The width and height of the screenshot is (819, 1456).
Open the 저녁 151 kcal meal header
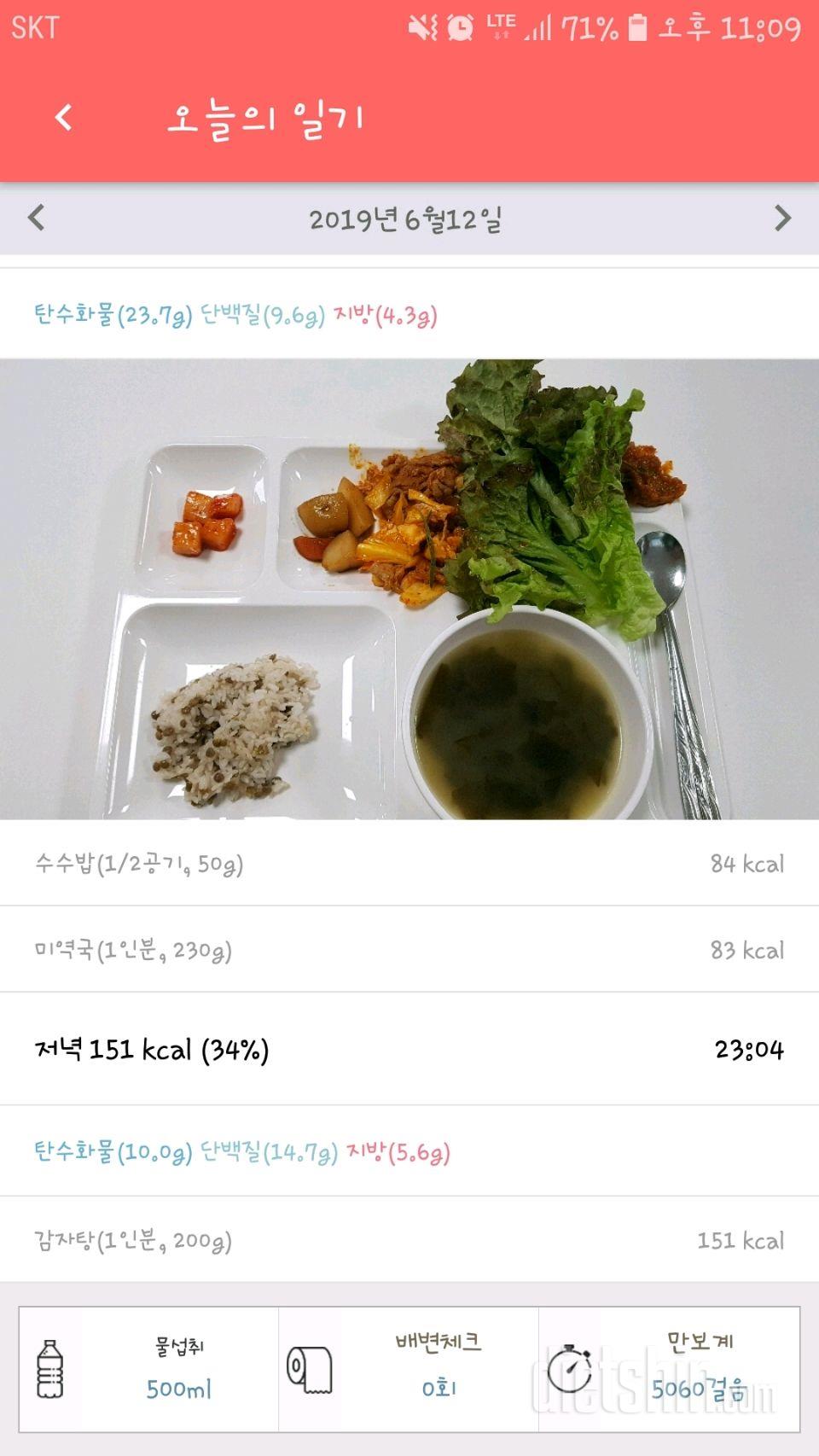point(409,1049)
